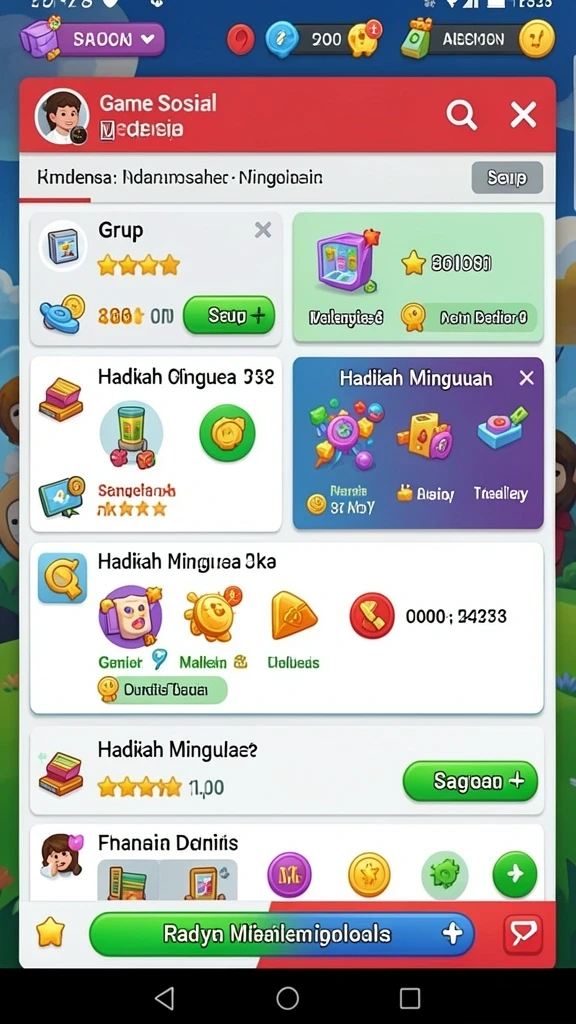Image resolution: width=576 pixels, height=1024 pixels.
Task: Tap the red phone icon beside 0000; 24233
Action: click(x=372, y=615)
